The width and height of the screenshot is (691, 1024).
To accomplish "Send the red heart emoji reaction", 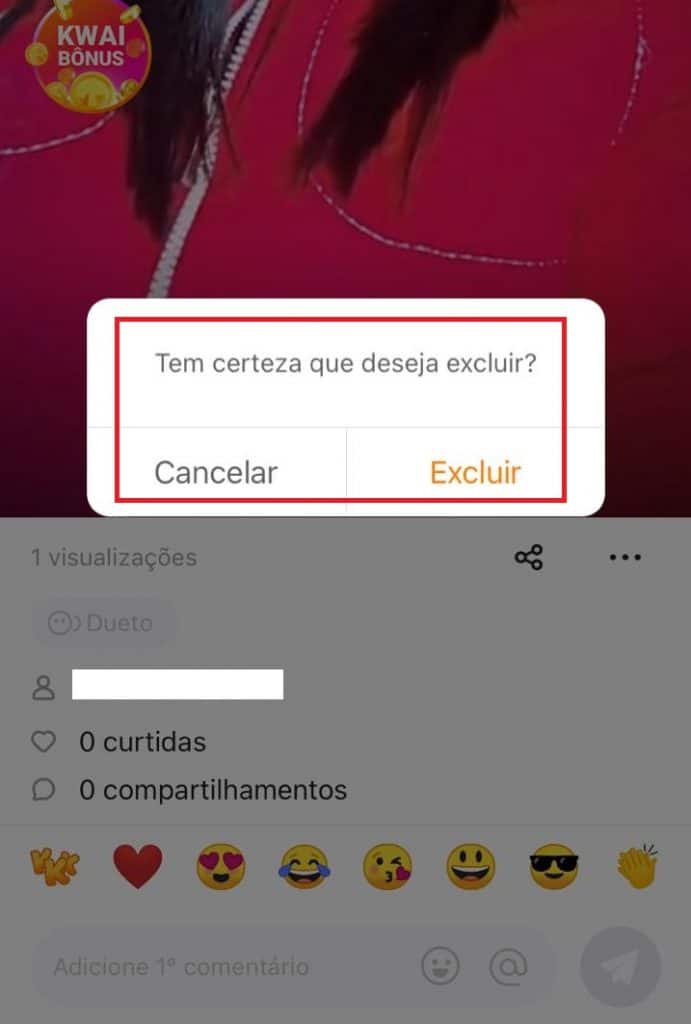I will click(x=137, y=866).
